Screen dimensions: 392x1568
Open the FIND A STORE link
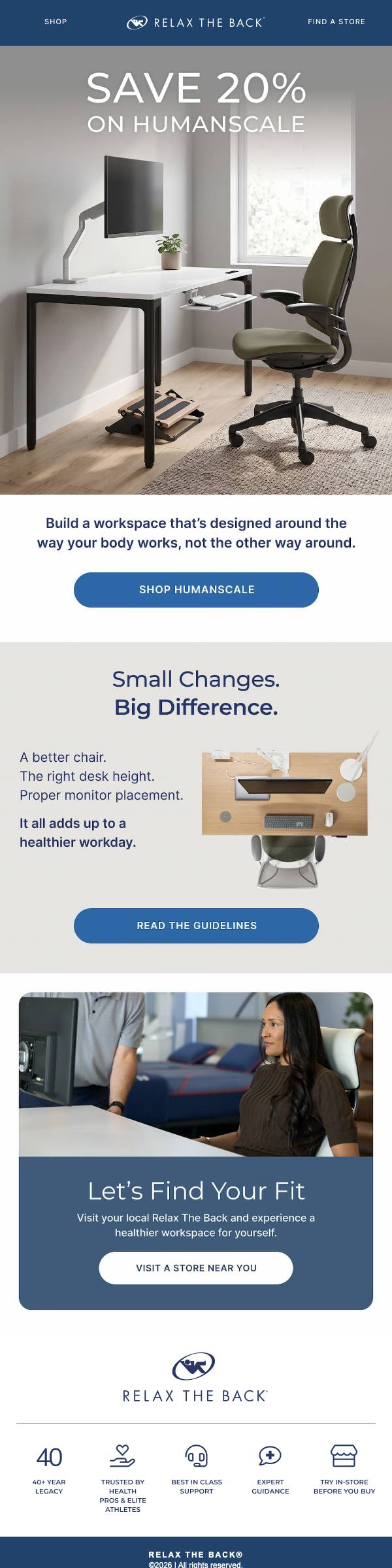tap(336, 22)
